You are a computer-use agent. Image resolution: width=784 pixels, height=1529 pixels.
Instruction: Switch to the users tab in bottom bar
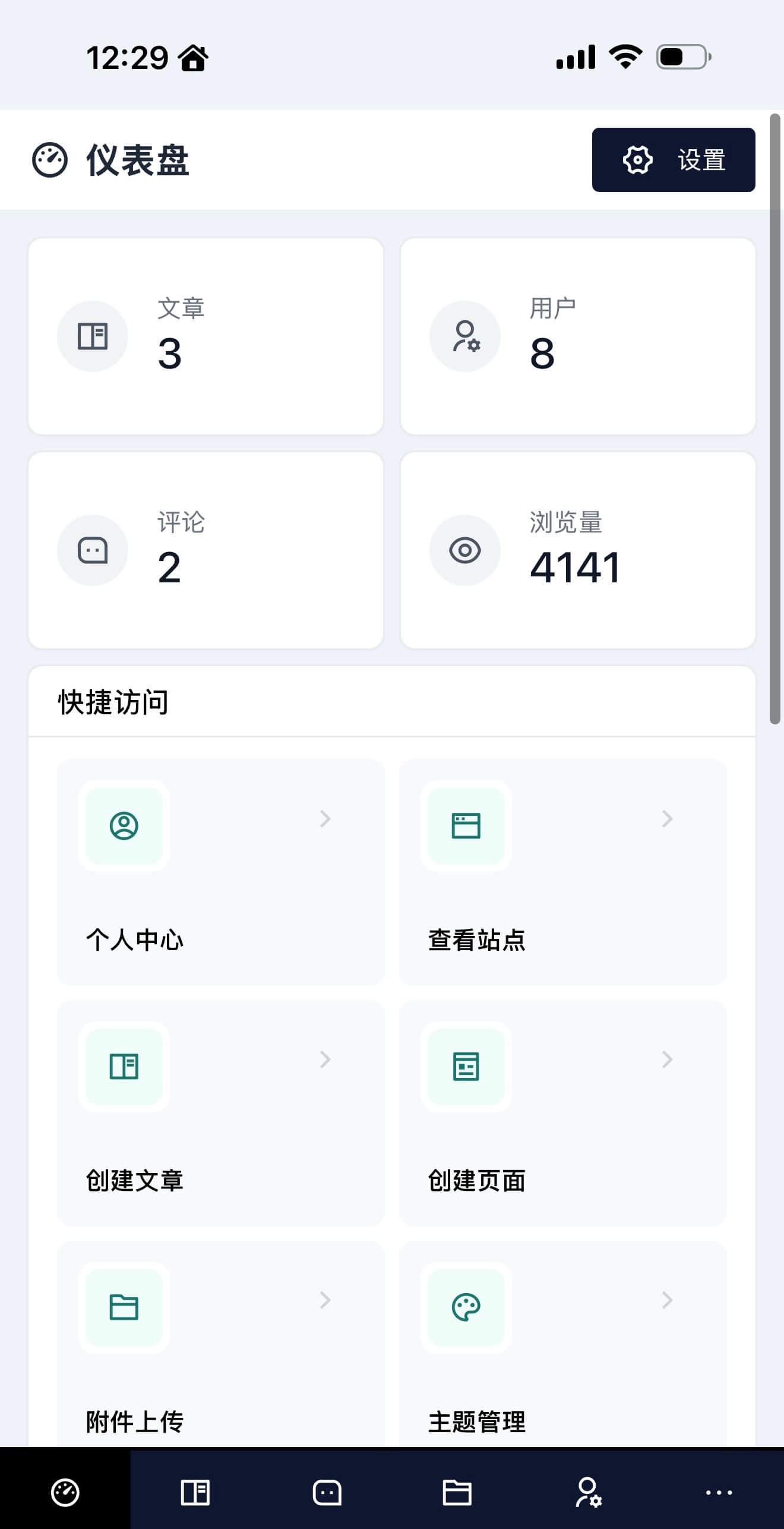(588, 1492)
